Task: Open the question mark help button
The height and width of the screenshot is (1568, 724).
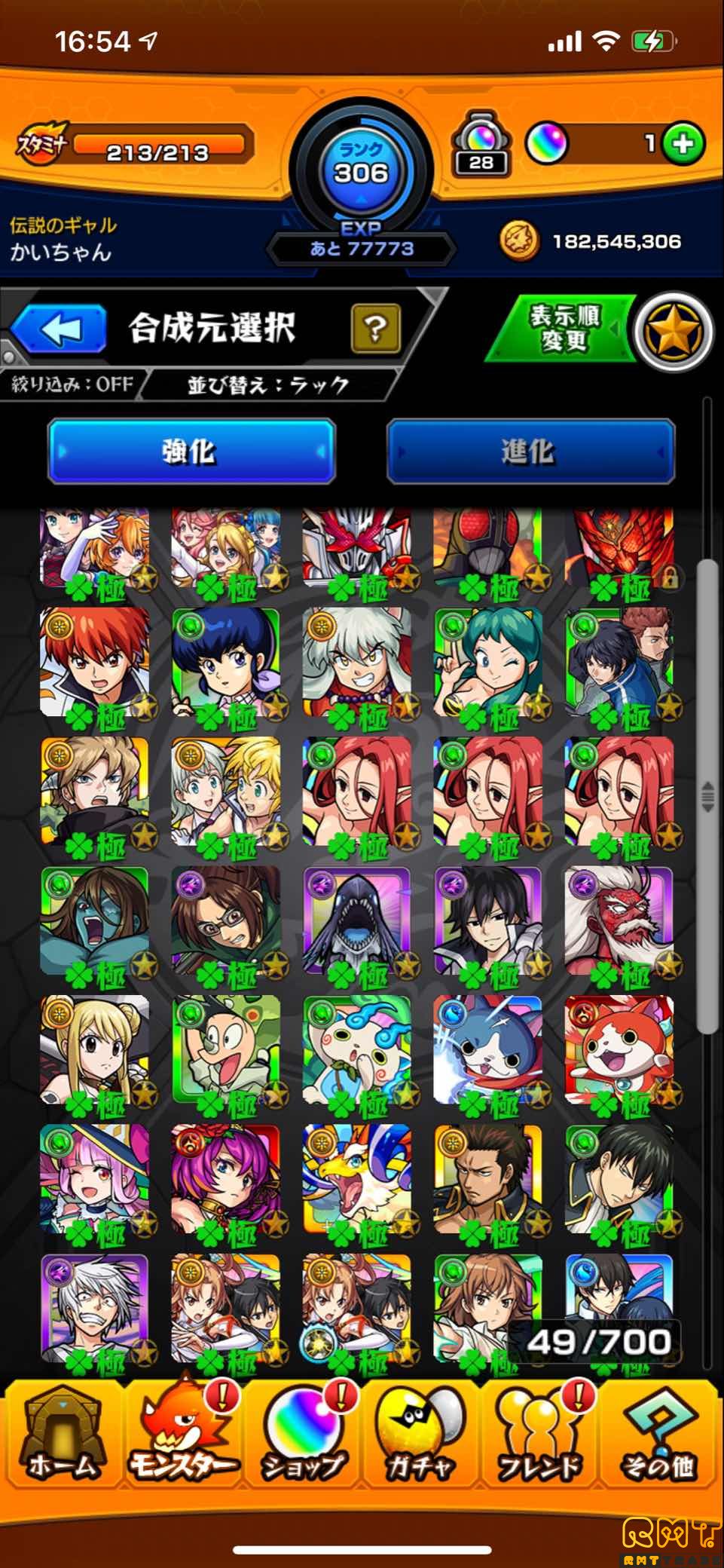Action: coord(375,328)
